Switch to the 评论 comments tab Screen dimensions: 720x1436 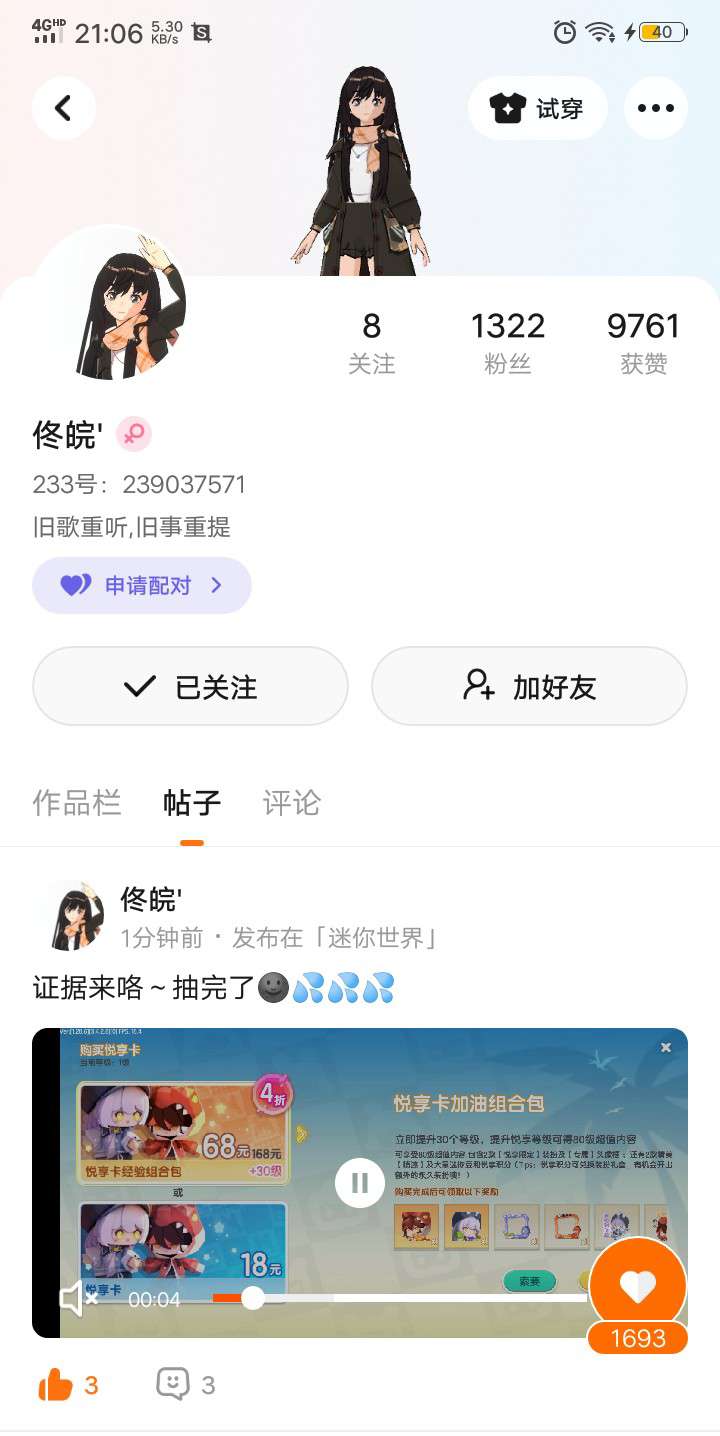click(x=292, y=803)
